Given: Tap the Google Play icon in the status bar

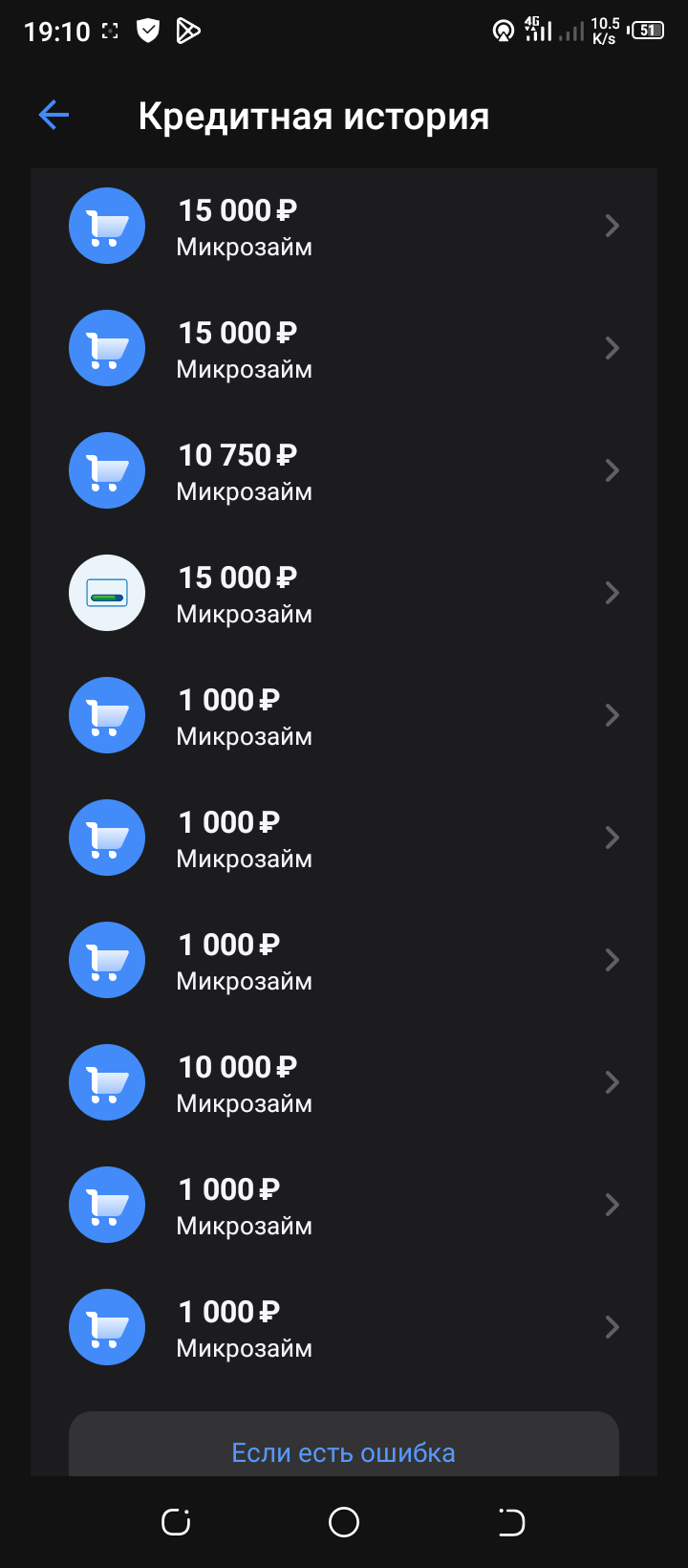Looking at the screenshot, I should 187,30.
